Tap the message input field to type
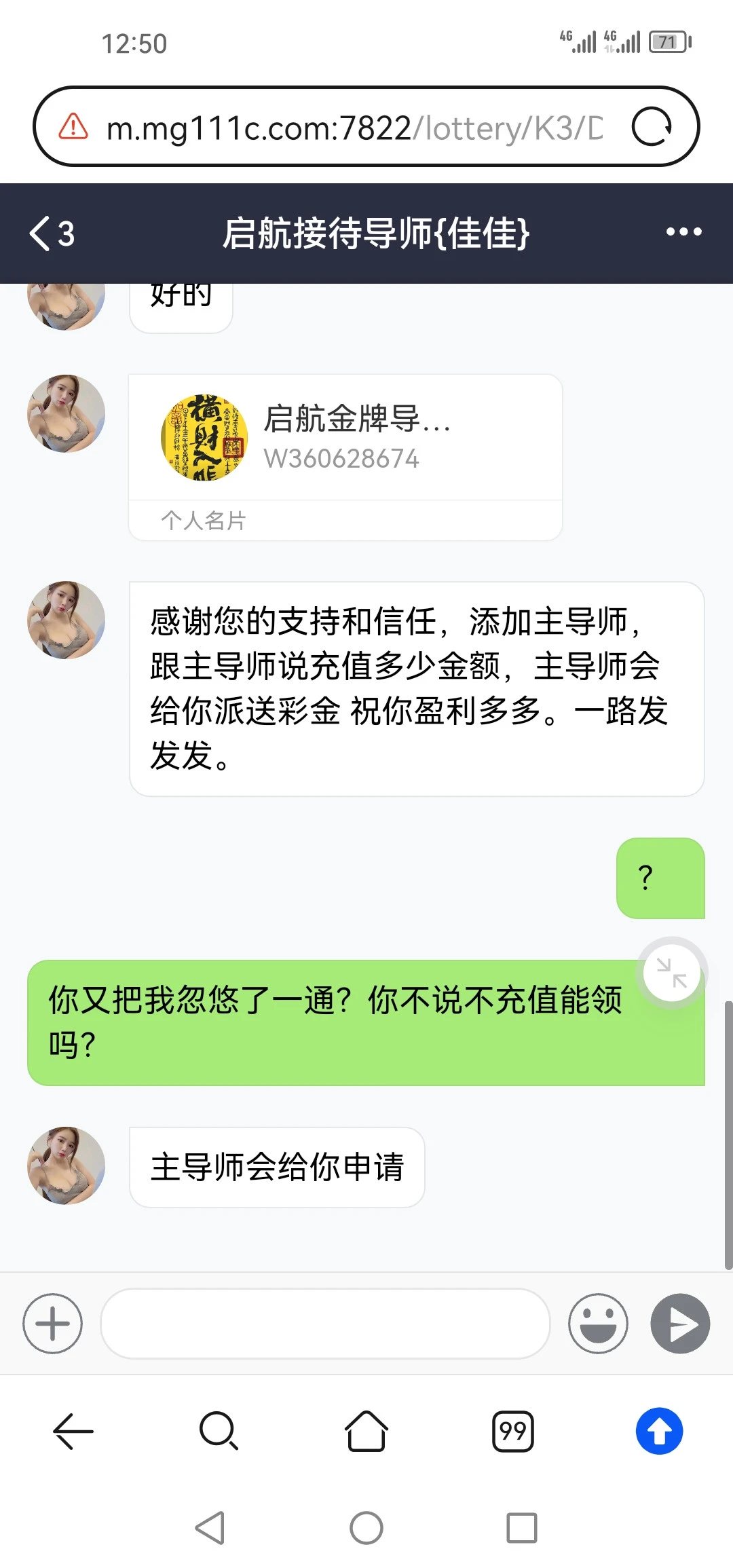 [326, 1322]
